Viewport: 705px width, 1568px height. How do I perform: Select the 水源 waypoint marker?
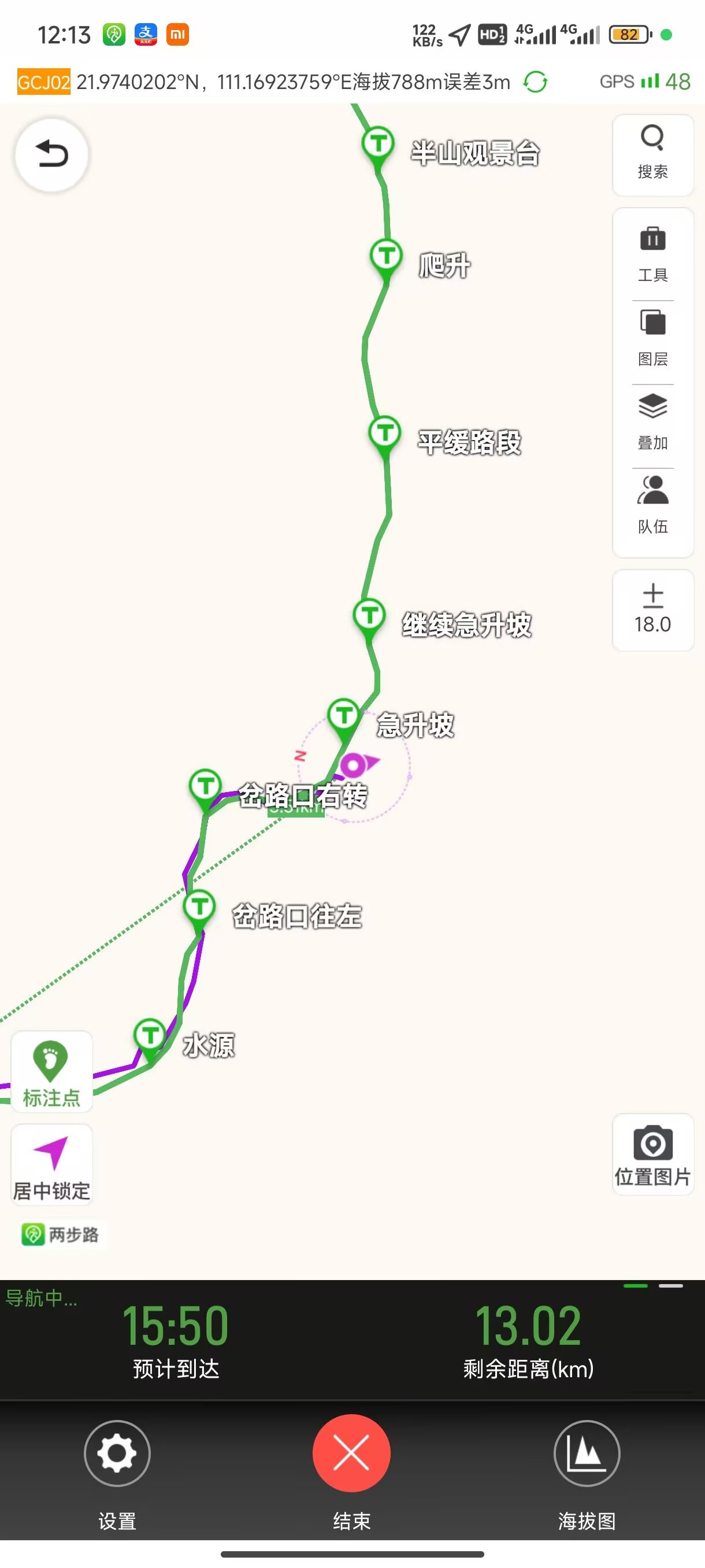click(x=150, y=1036)
